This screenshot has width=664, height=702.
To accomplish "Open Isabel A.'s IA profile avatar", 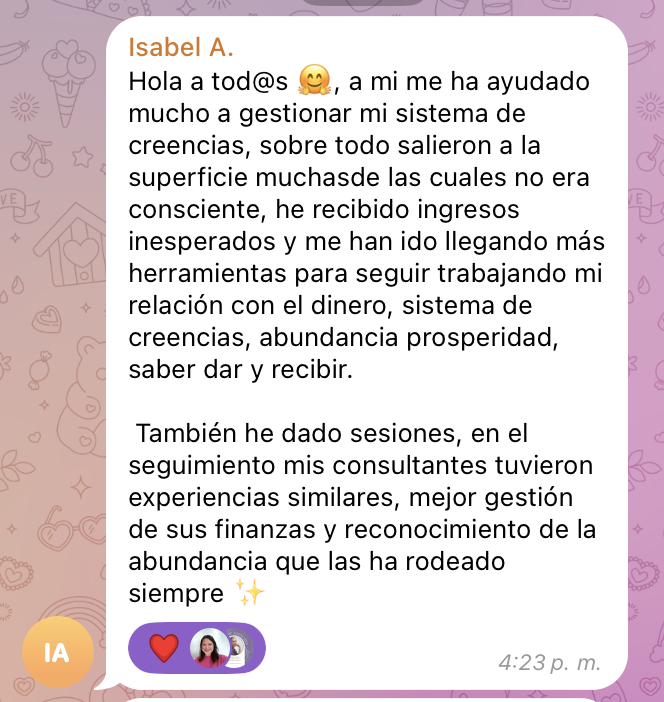I will click(57, 653).
